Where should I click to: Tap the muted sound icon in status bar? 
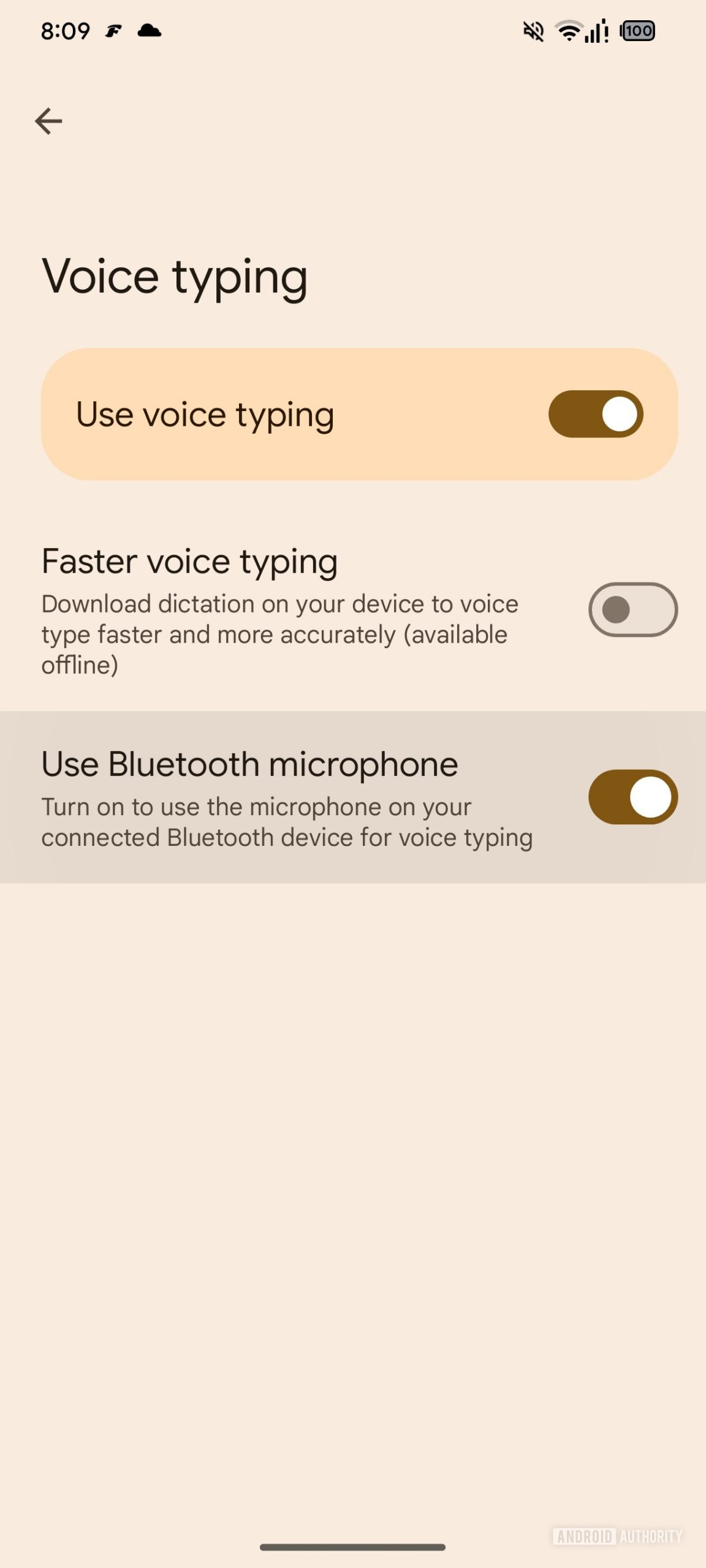tap(533, 31)
